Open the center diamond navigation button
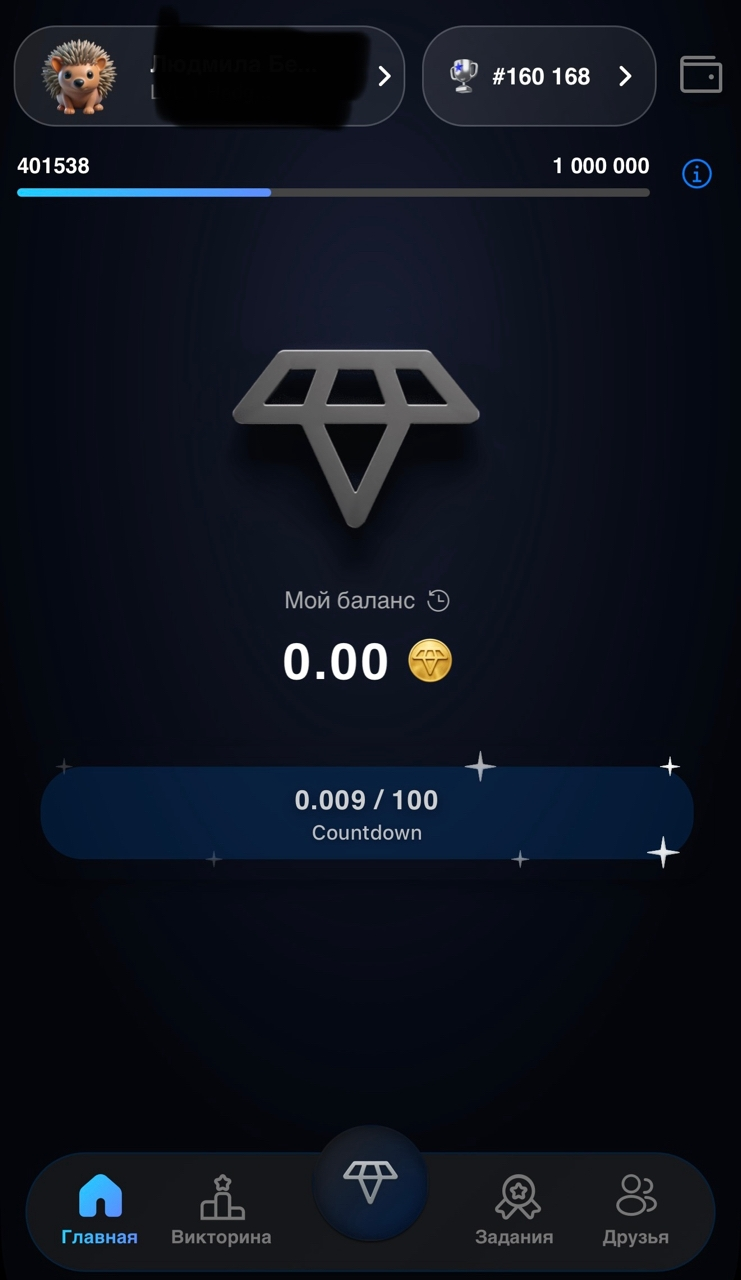This screenshot has width=741, height=1280. (x=370, y=1183)
